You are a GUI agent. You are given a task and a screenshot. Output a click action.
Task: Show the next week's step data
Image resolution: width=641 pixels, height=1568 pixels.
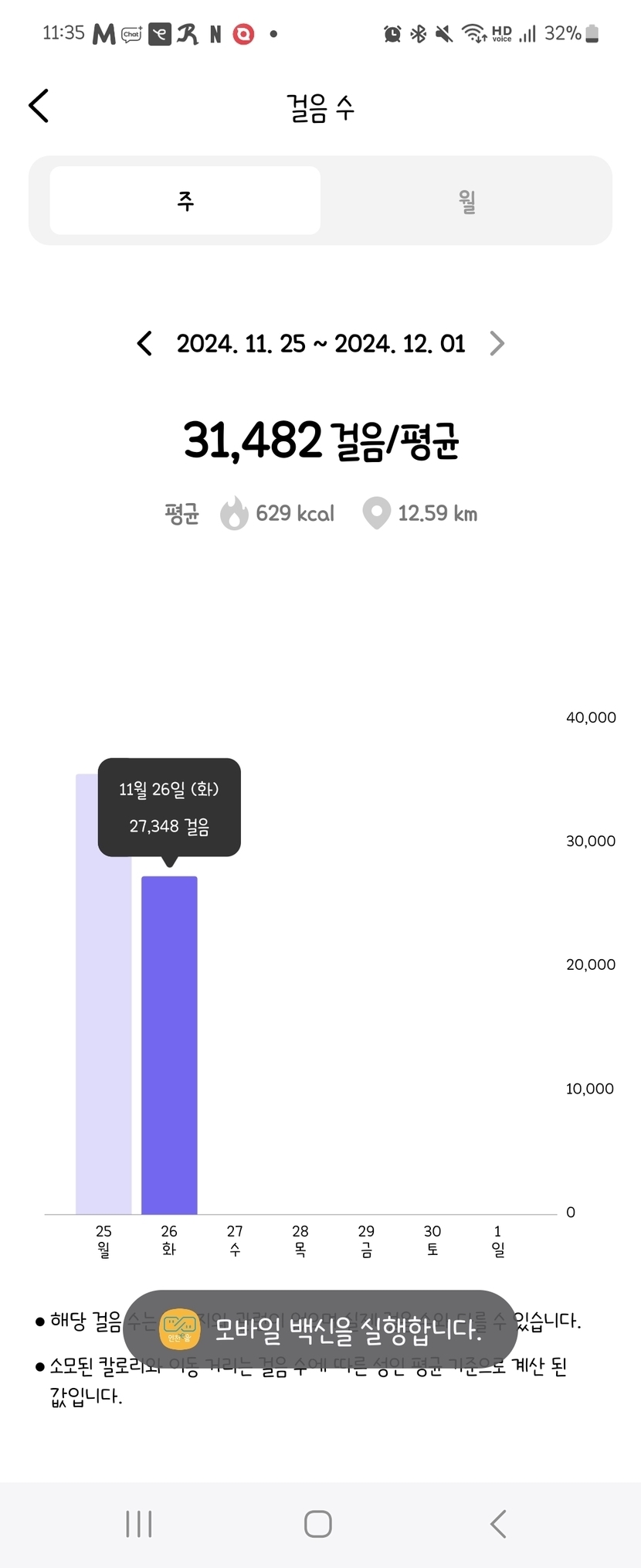(497, 343)
